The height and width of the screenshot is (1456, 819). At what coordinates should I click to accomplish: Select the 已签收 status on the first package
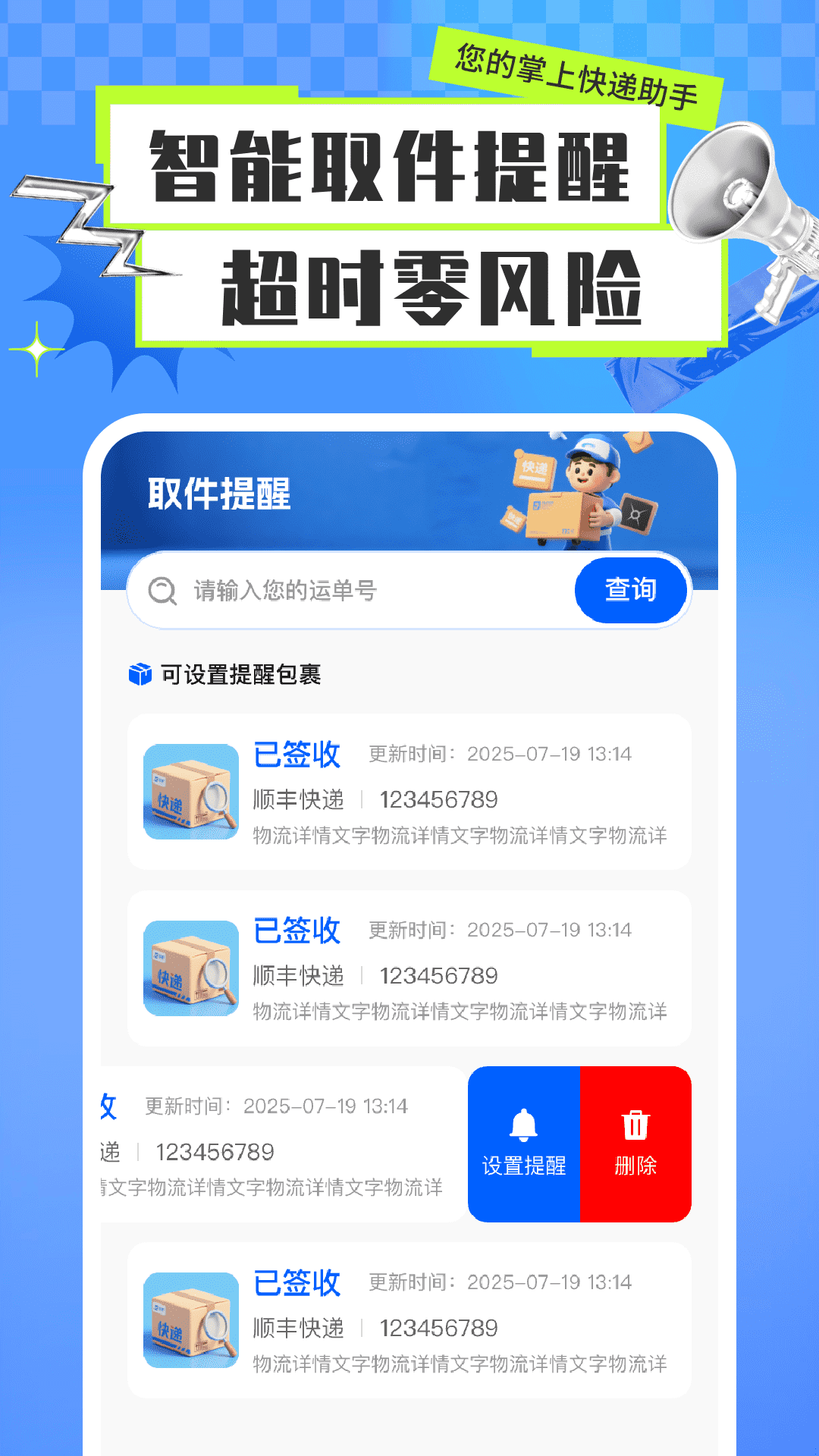[297, 754]
